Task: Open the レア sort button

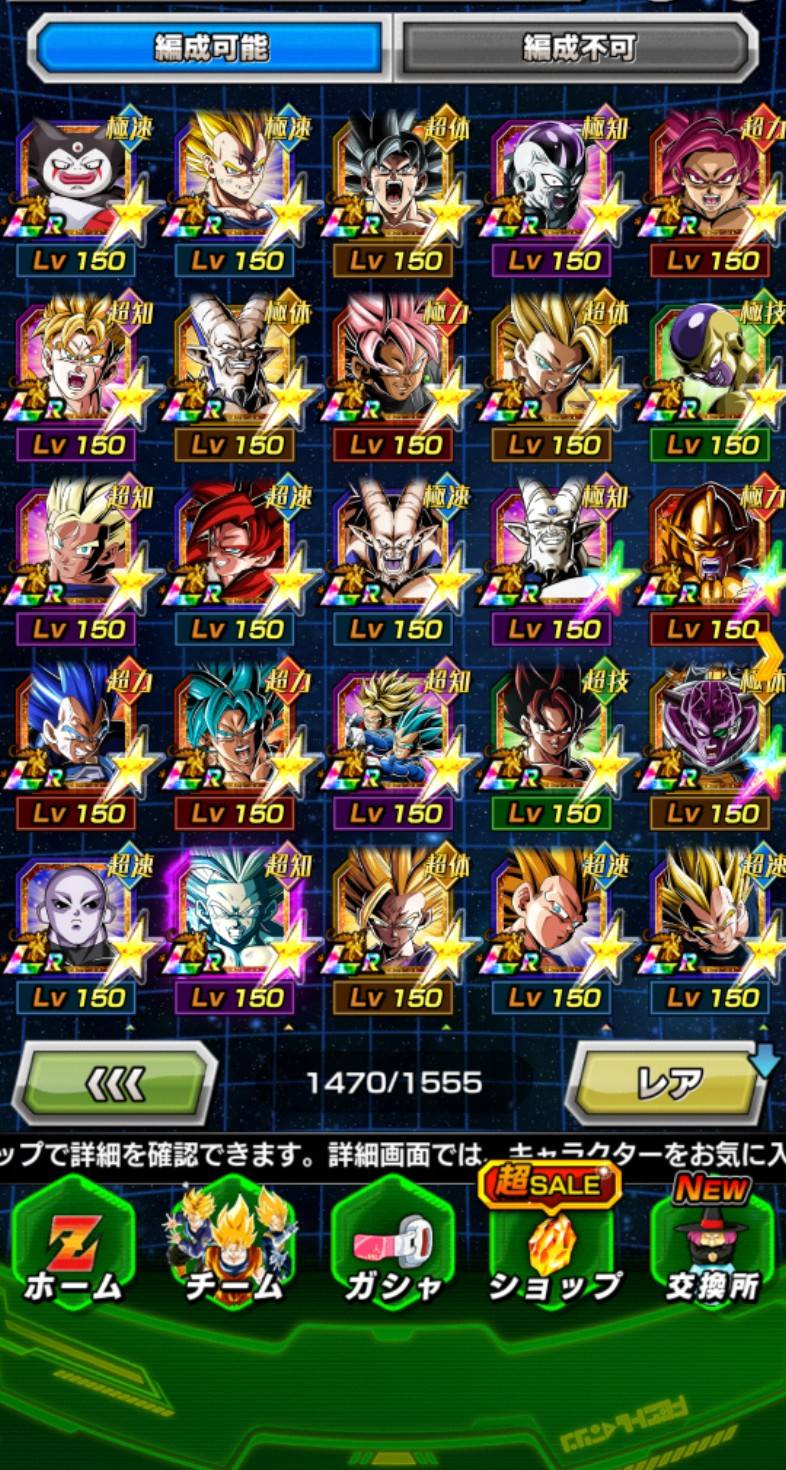Action: (668, 1082)
